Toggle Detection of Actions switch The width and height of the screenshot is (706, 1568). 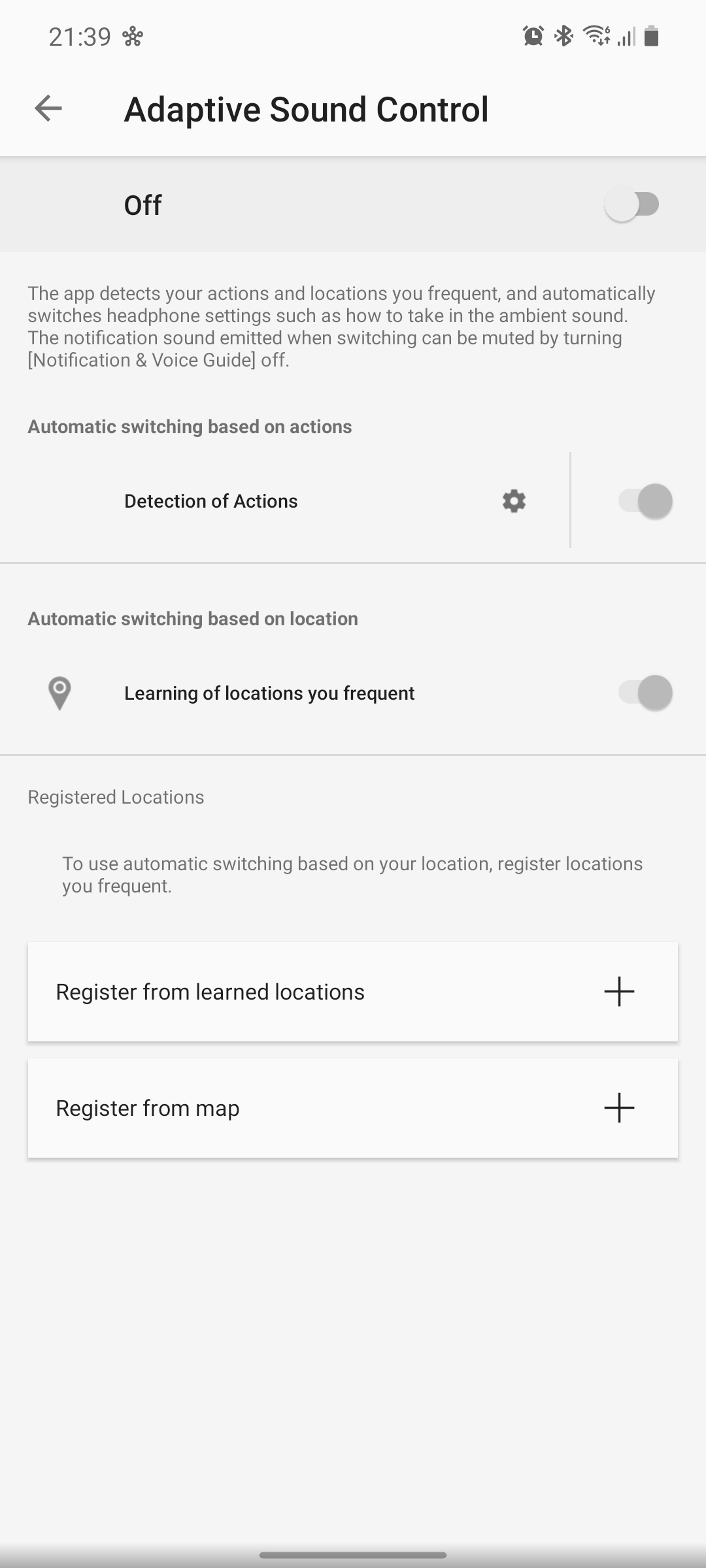click(645, 501)
